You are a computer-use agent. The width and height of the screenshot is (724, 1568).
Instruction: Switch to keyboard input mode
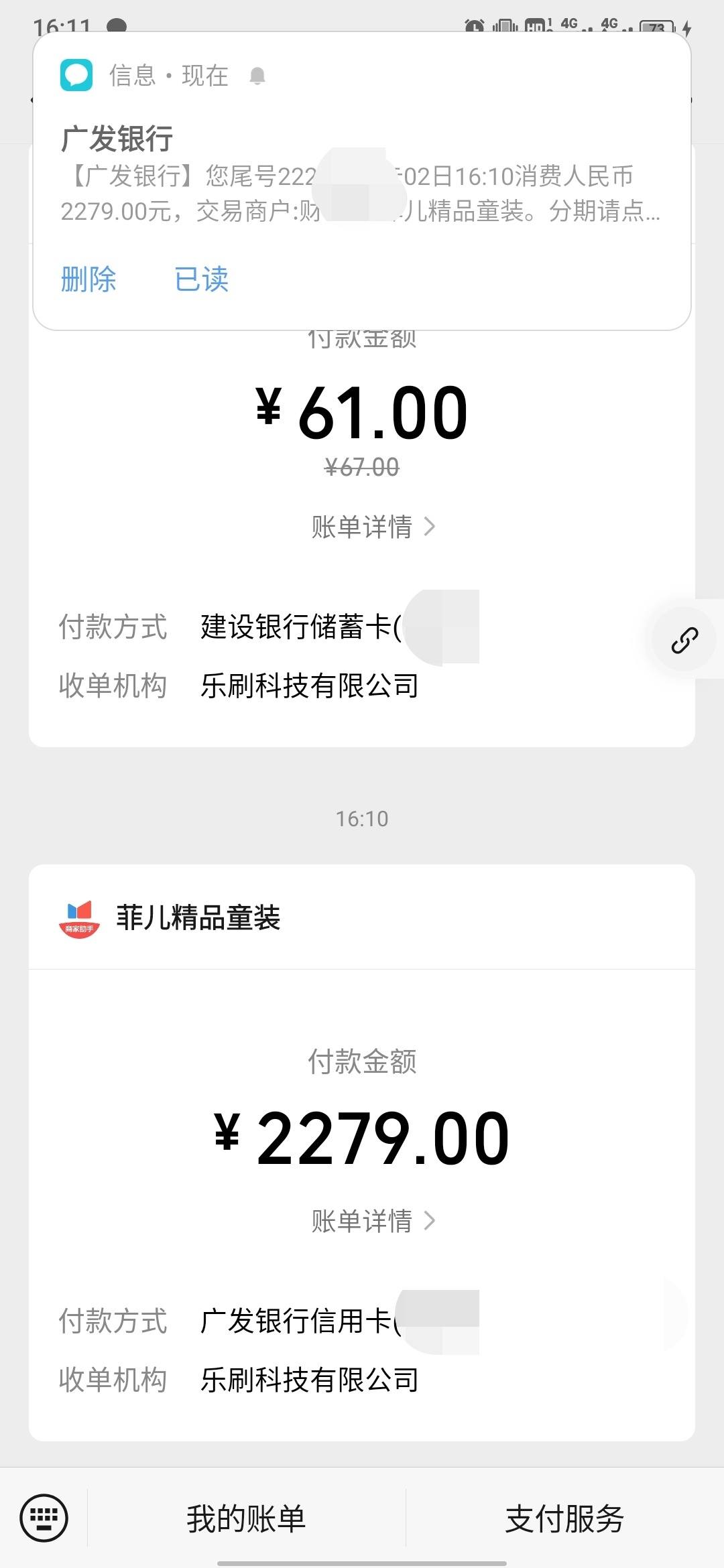pyautogui.click(x=44, y=1518)
